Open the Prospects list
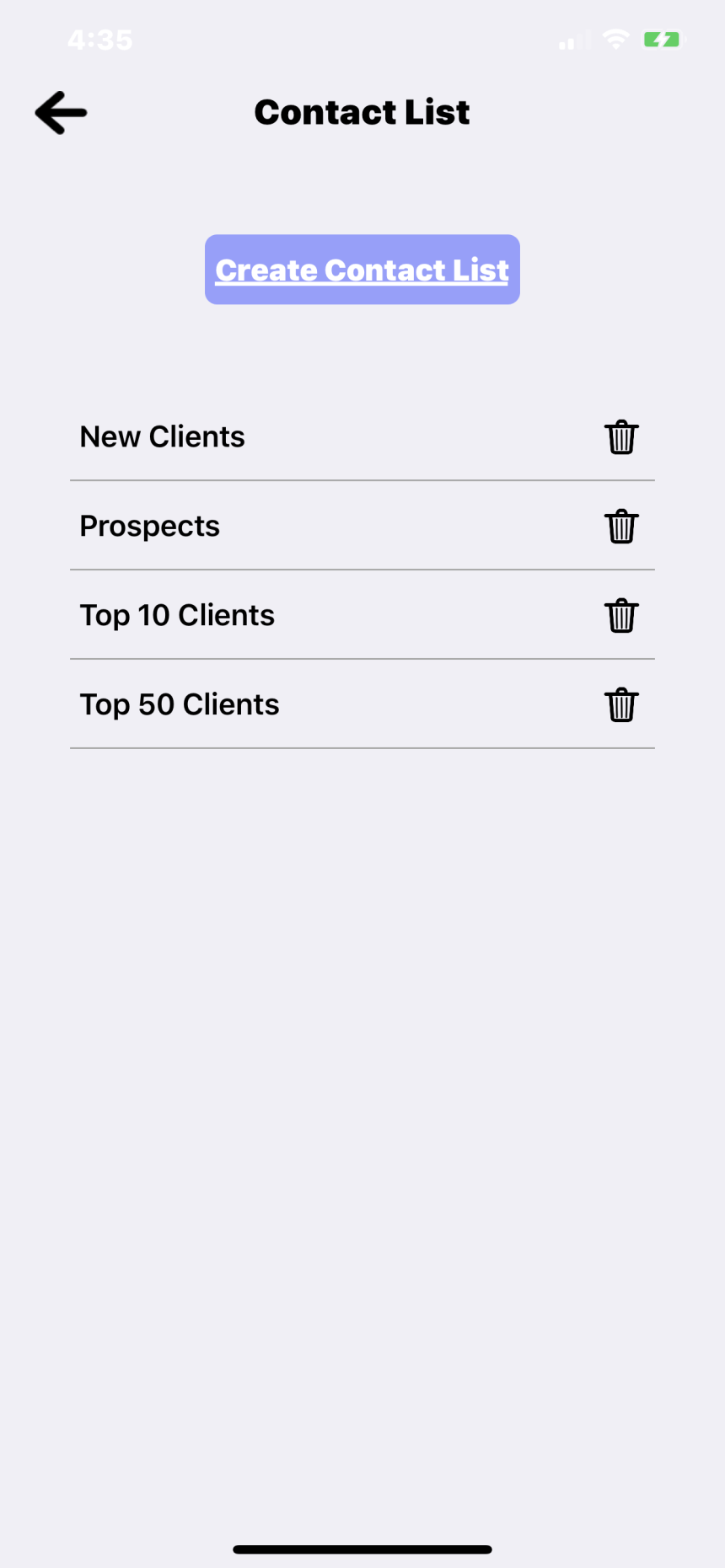The image size is (725, 1568). tap(150, 527)
